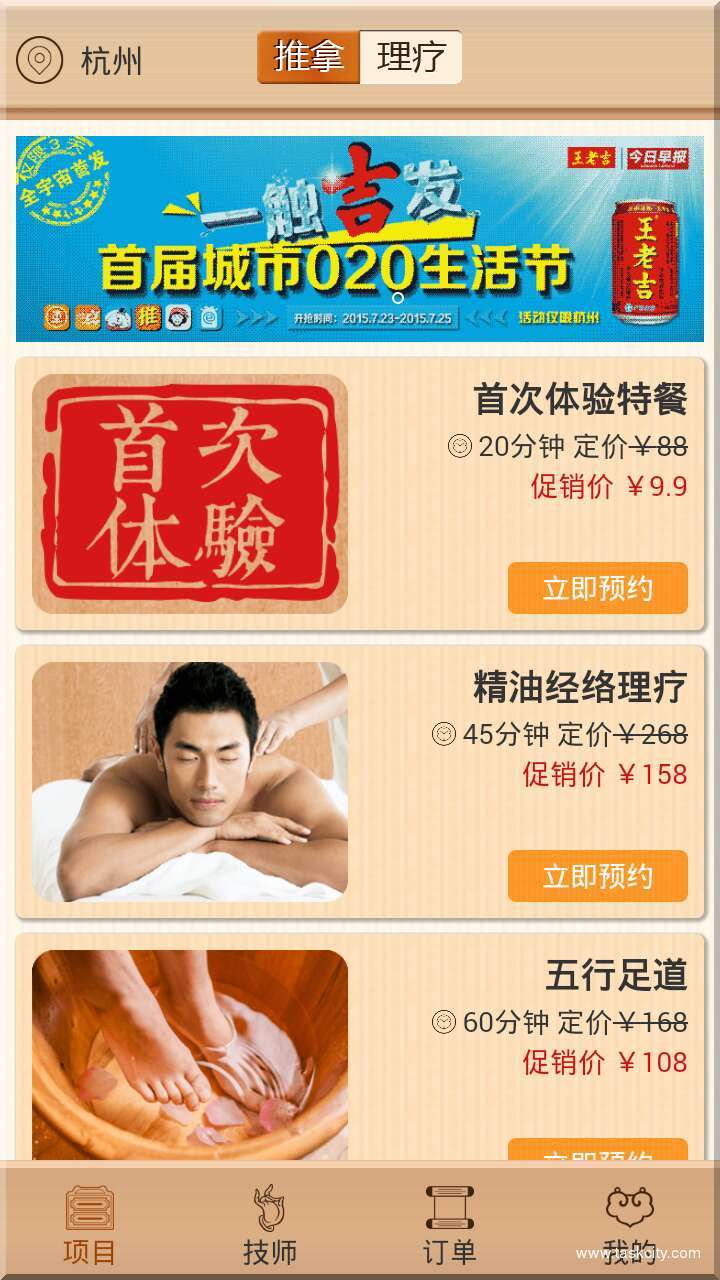The width and height of the screenshot is (720, 1280).
Task: Select the 推拿 segment
Action: pyautogui.click(x=308, y=57)
